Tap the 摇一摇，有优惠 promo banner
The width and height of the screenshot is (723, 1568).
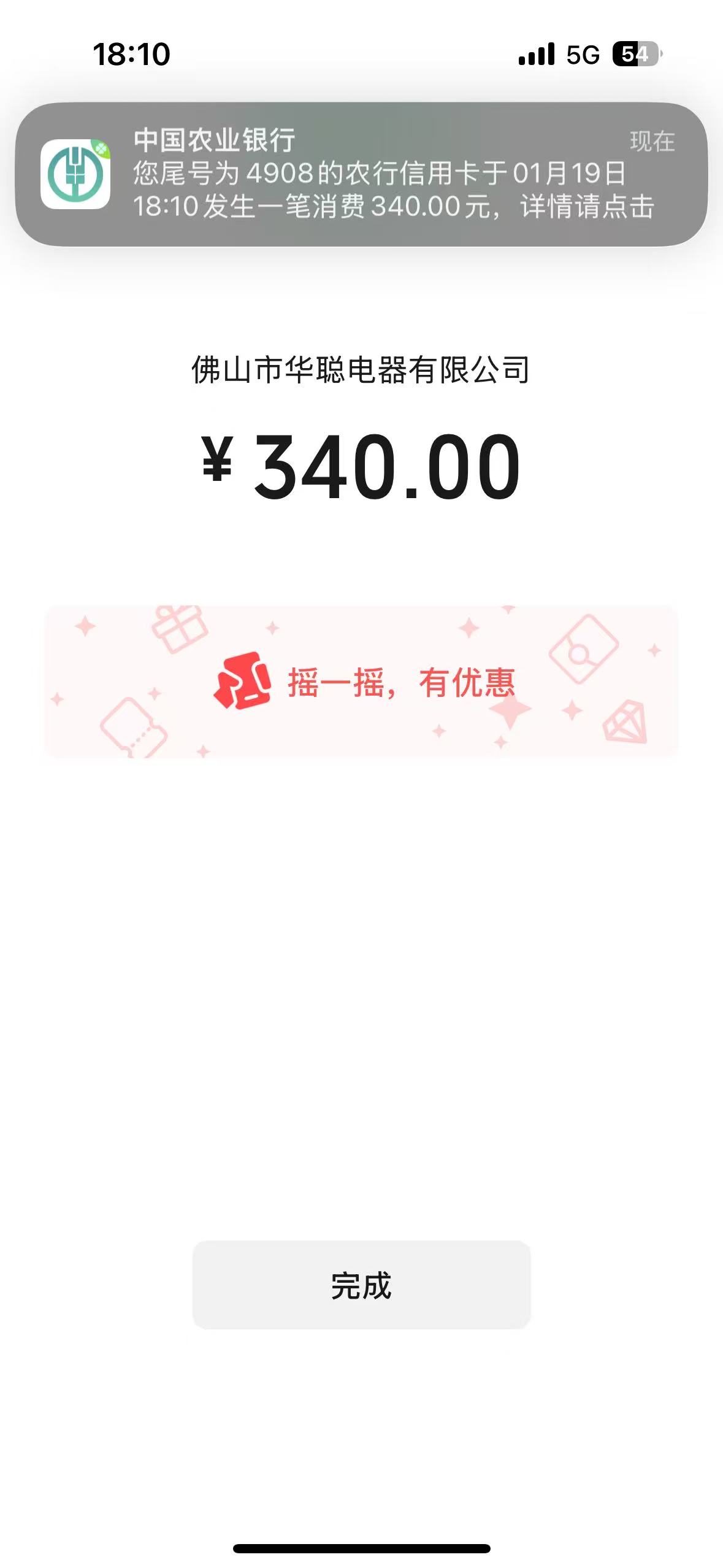click(361, 682)
